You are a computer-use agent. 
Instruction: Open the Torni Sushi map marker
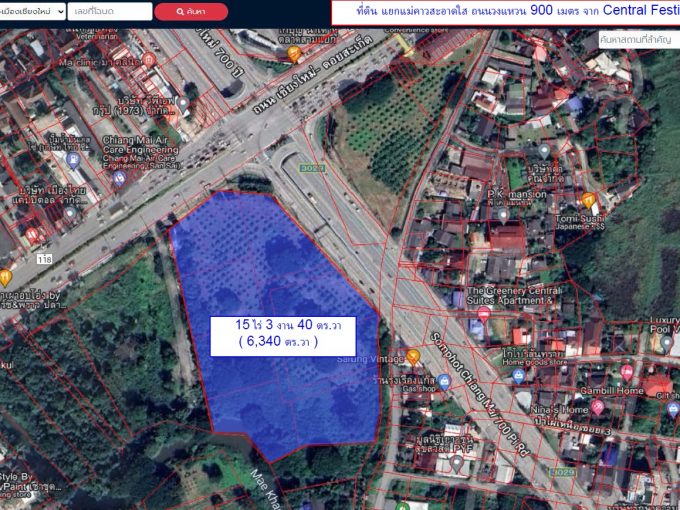pos(589,200)
